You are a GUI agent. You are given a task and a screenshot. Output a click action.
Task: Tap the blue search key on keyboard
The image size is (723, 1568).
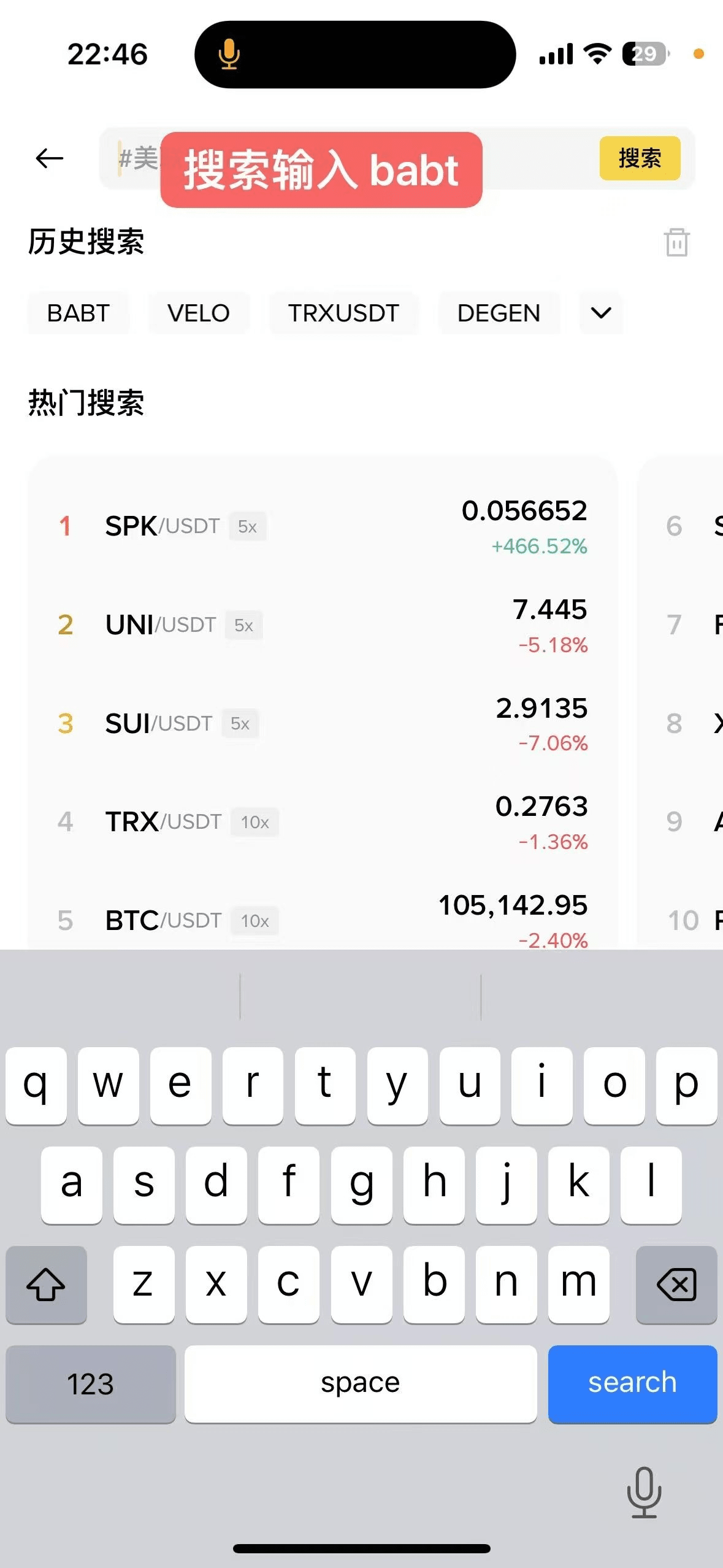pyautogui.click(x=632, y=1383)
